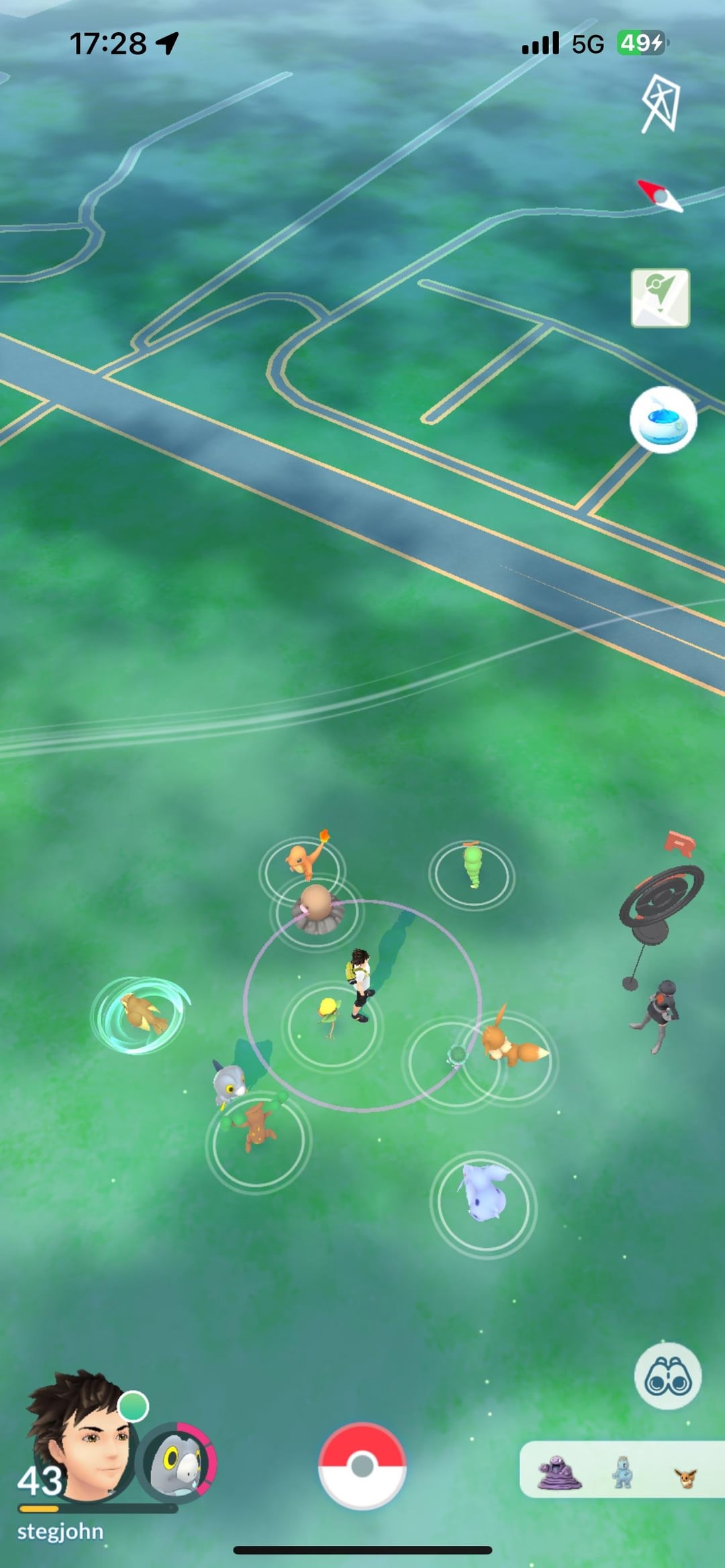Image resolution: width=725 pixels, height=1568 pixels.
Task: Open the buddy Pokémon portrait
Action: [x=177, y=1463]
